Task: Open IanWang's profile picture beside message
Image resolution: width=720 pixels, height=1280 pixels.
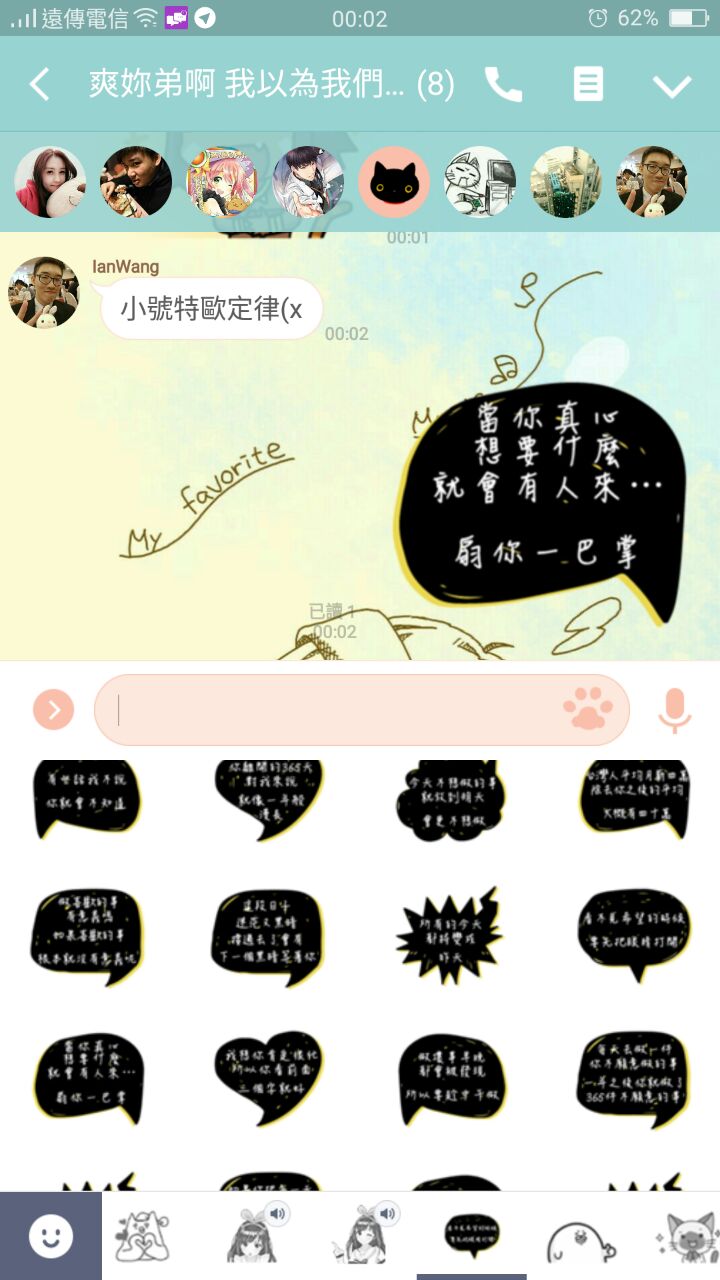Action: (x=43, y=292)
